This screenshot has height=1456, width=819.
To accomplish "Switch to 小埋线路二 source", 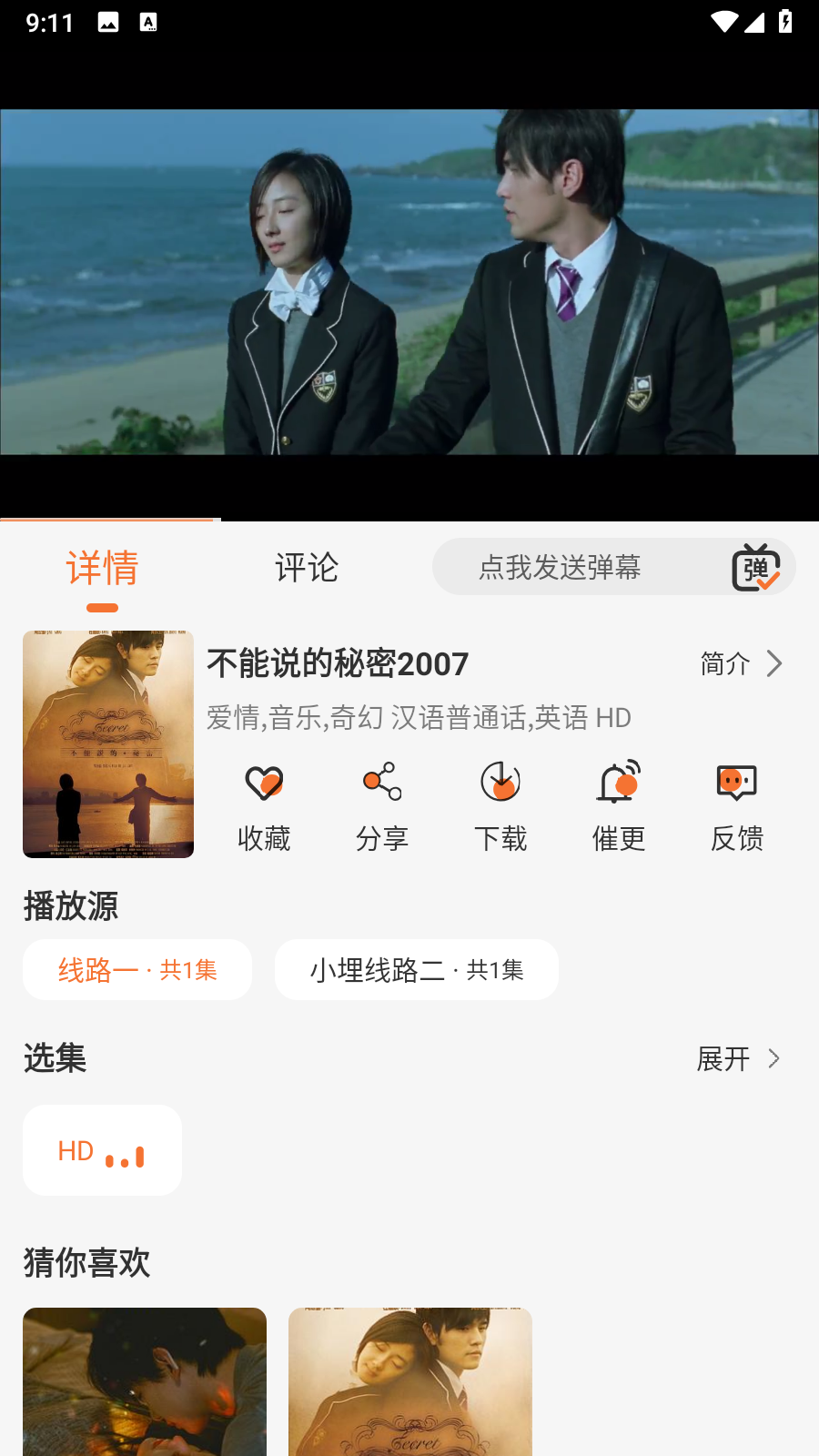I will (x=417, y=970).
